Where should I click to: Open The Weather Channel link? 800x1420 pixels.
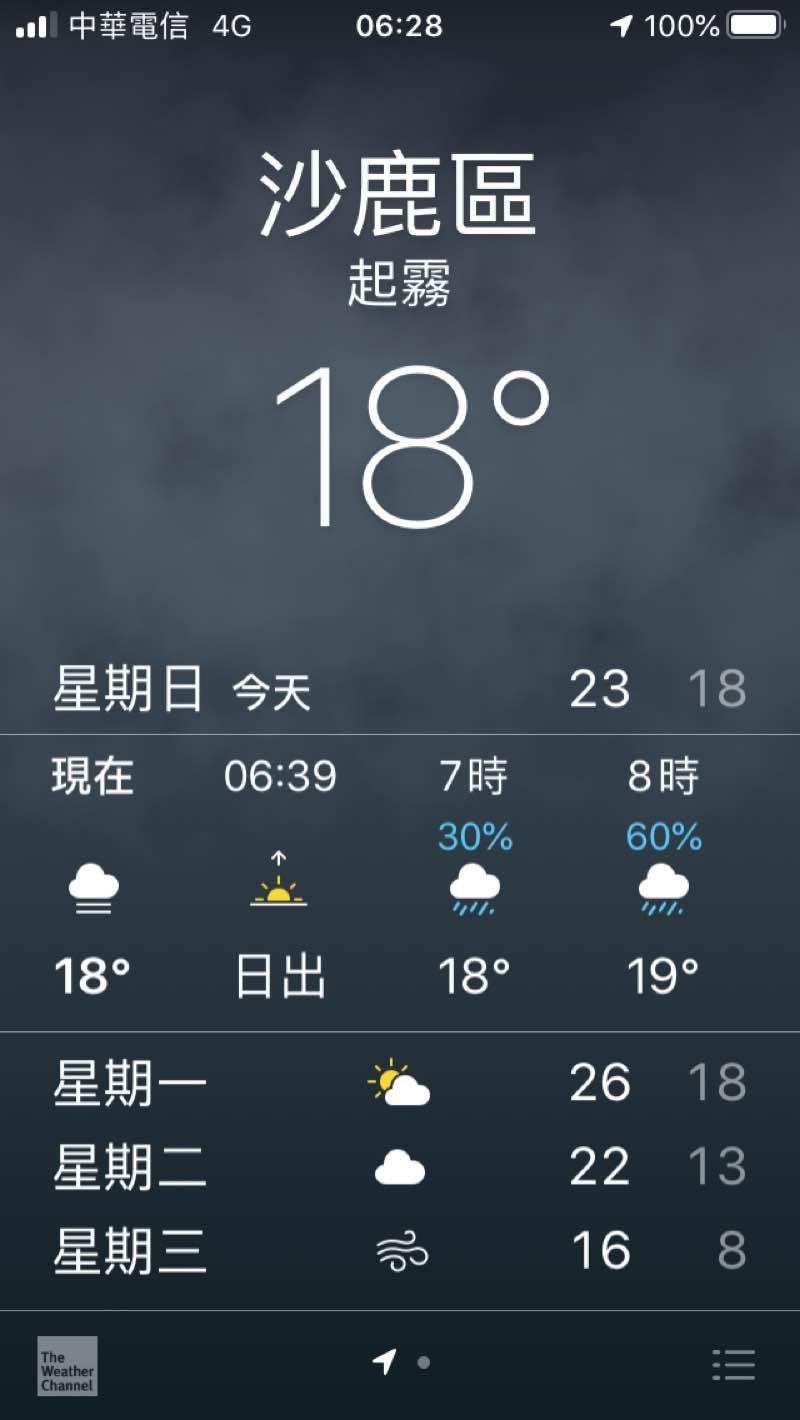click(67, 1365)
